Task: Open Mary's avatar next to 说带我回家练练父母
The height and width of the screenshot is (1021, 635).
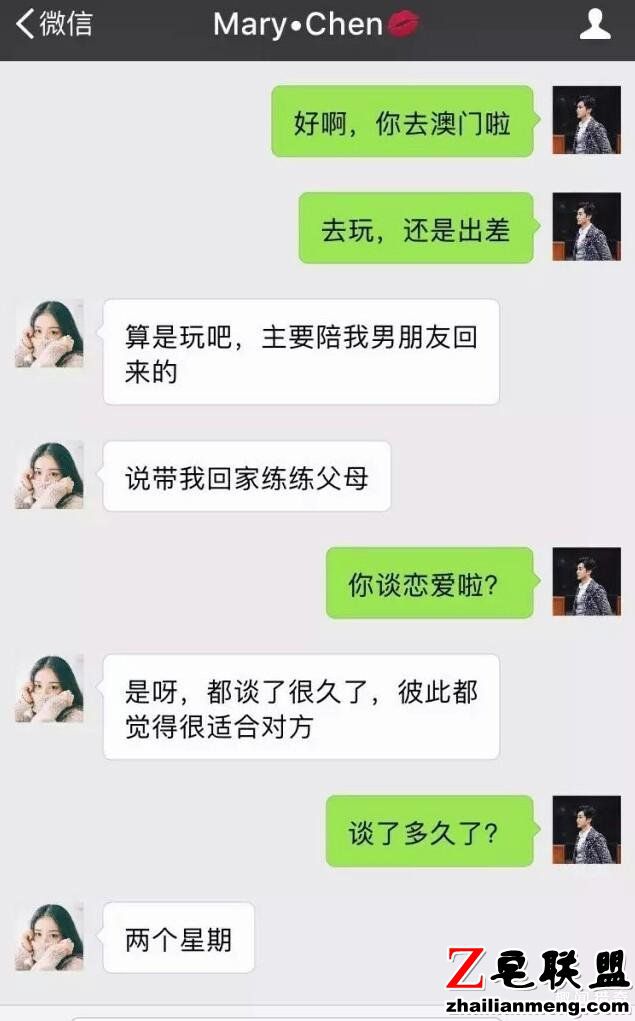Action: [49, 476]
